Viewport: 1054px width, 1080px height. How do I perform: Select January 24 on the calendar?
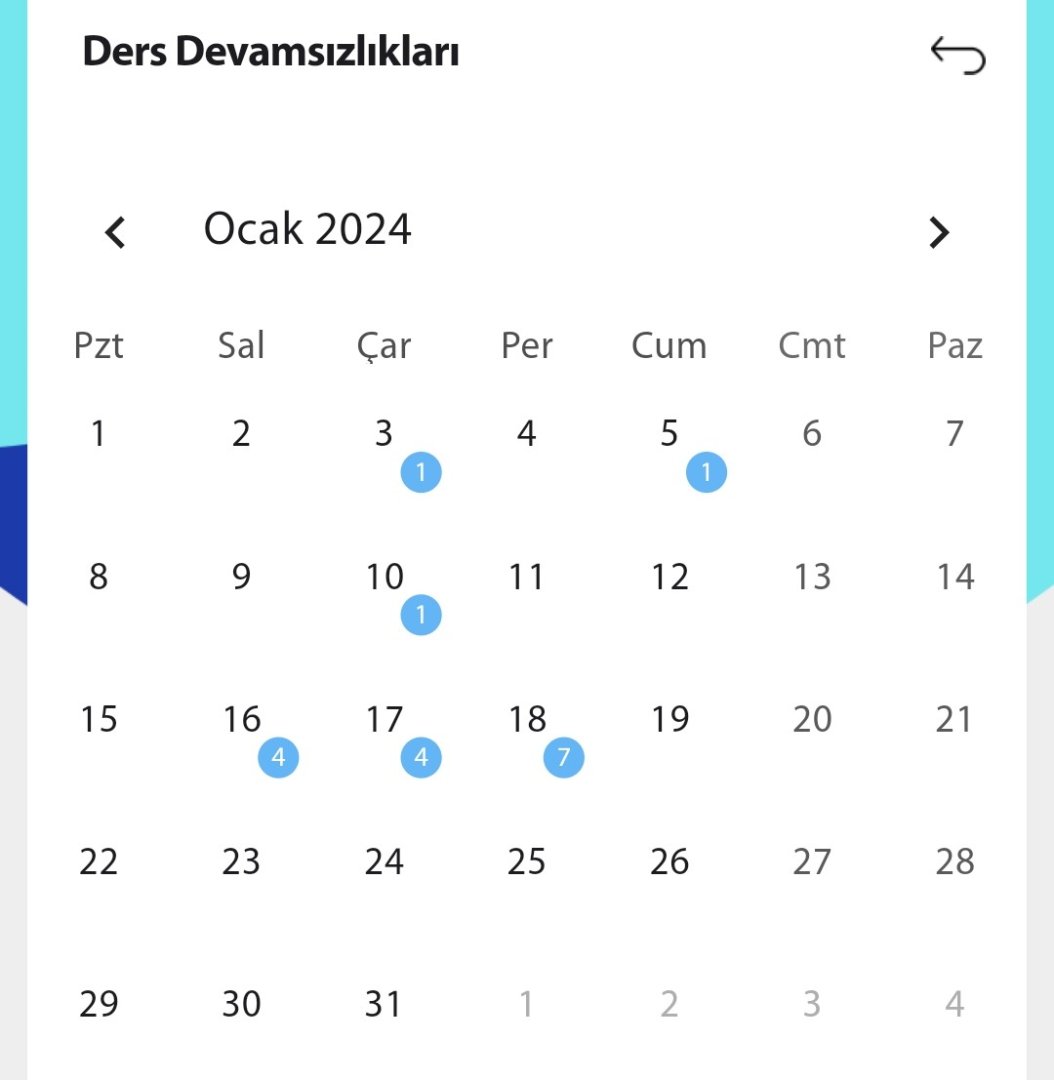[x=385, y=862]
